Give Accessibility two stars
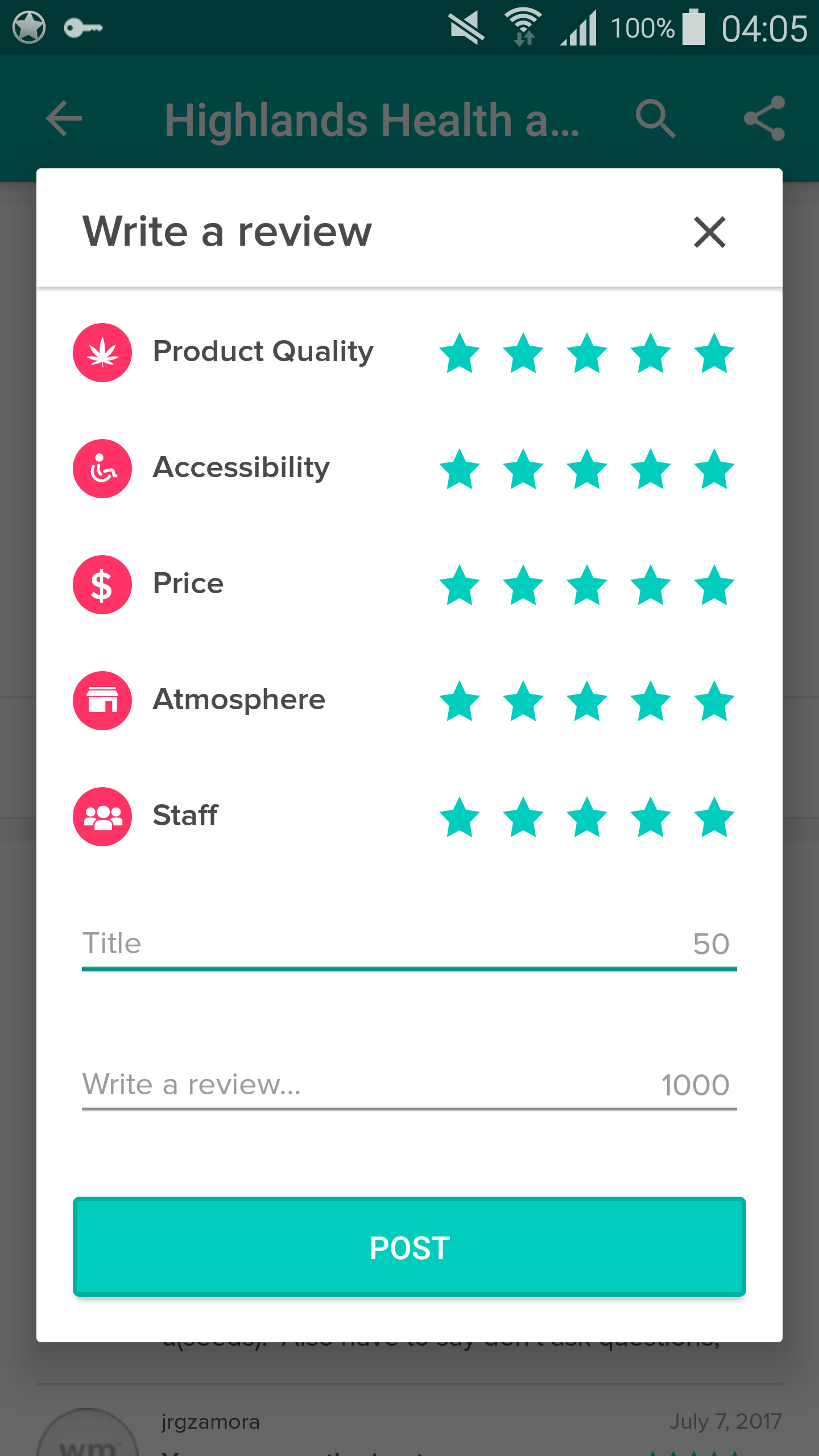Viewport: 819px width, 1456px height. point(523,469)
